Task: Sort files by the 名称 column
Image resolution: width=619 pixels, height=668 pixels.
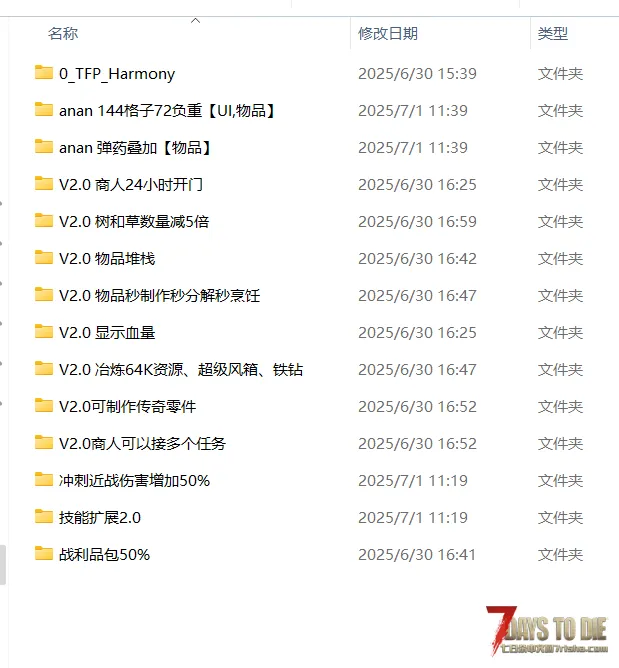Action: [63, 34]
